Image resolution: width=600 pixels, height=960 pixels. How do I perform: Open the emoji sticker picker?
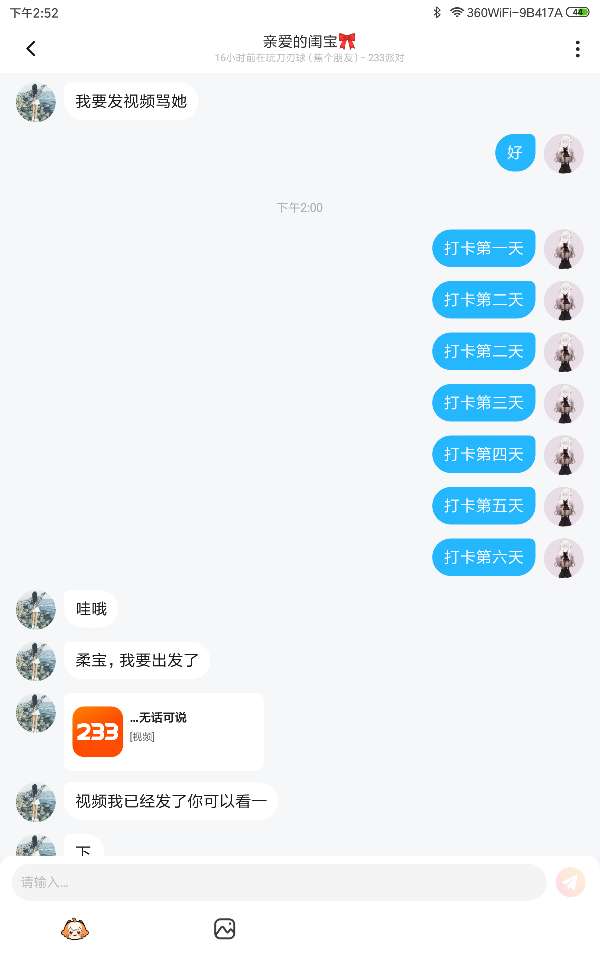[x=75, y=929]
